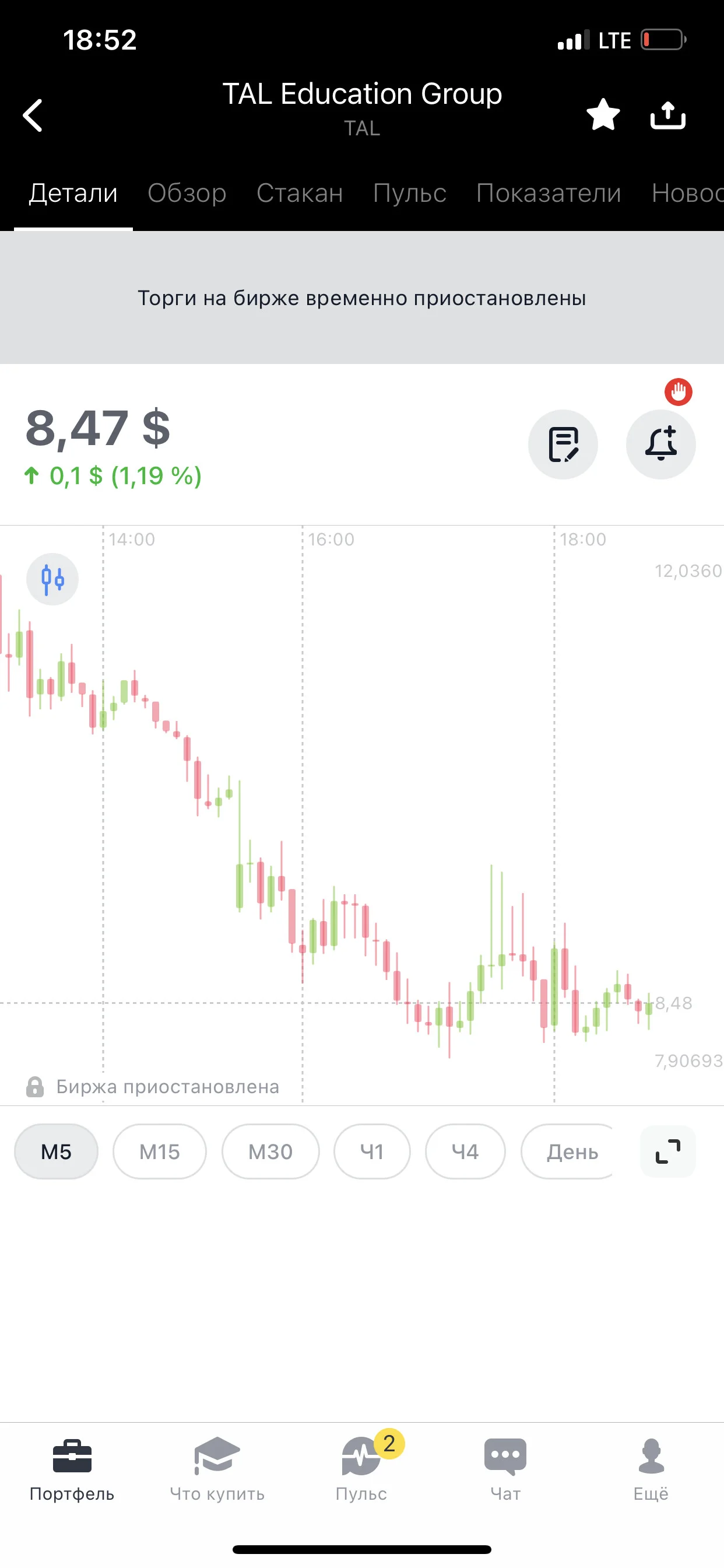This screenshot has height=1568, width=724.
Task: Open the Показатели tab
Action: 549,193
